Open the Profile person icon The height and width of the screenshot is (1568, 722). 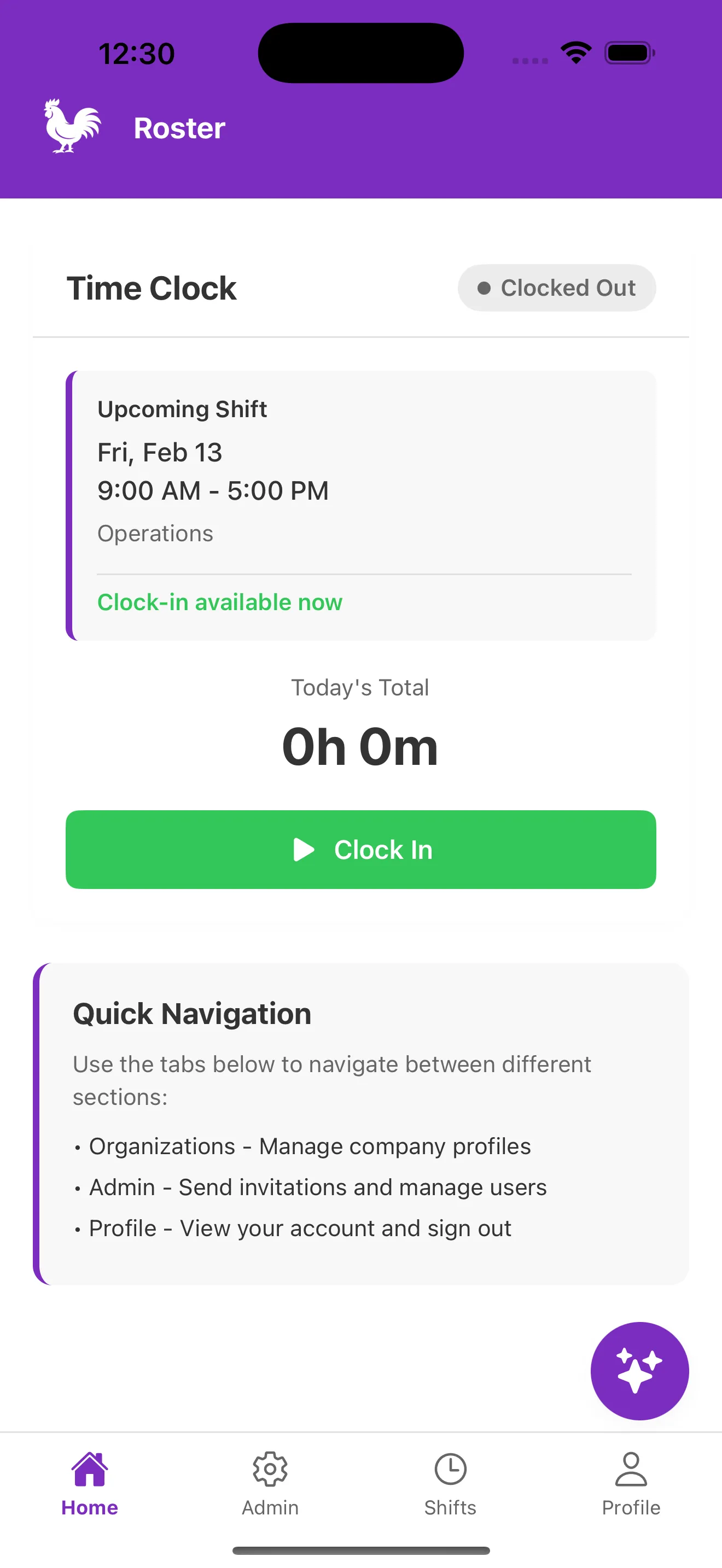point(631,1469)
